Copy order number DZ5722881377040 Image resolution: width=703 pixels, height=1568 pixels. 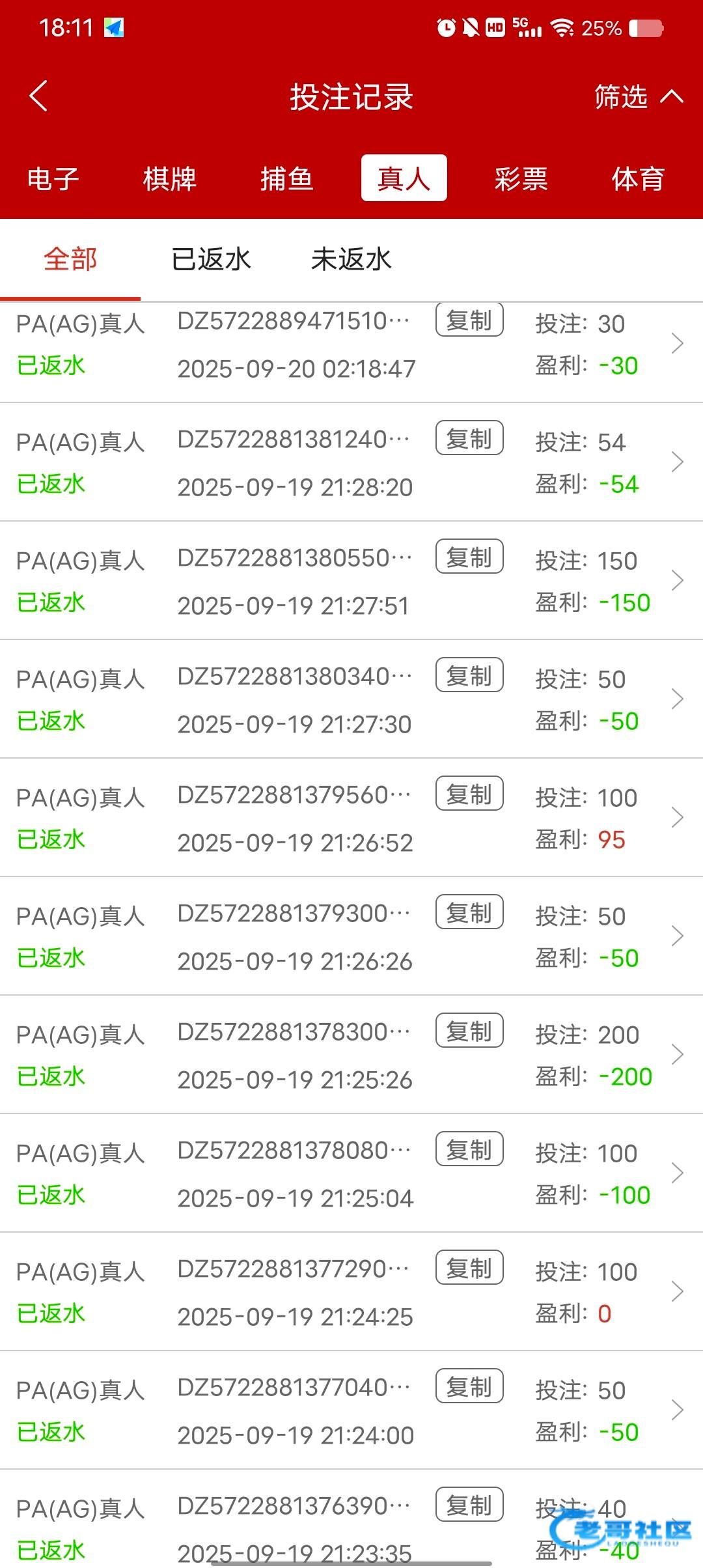(x=469, y=1387)
